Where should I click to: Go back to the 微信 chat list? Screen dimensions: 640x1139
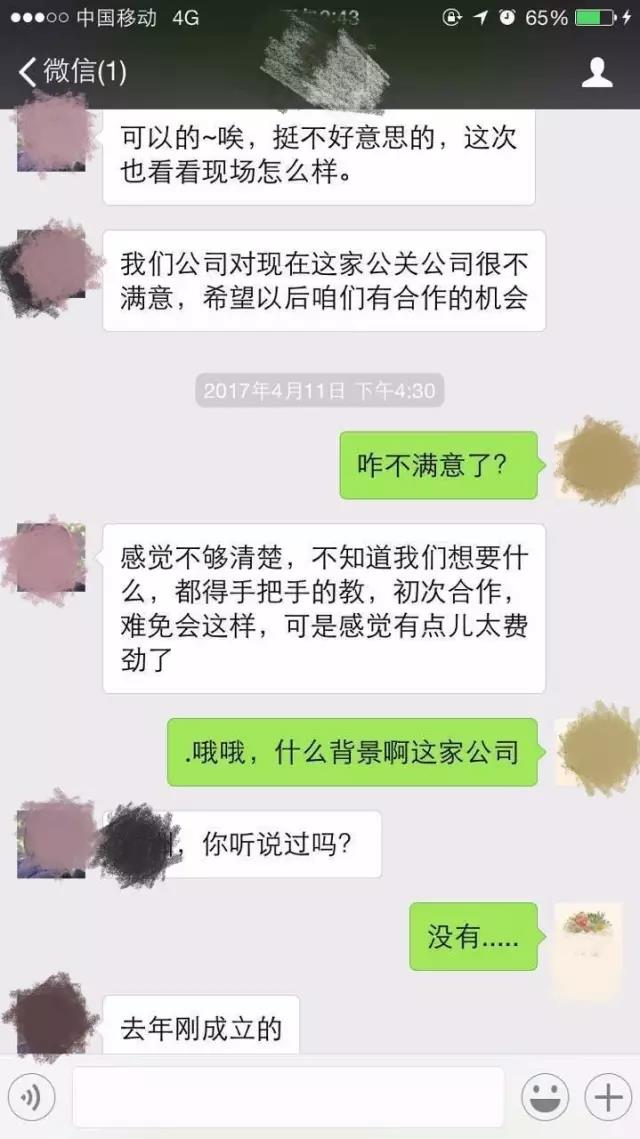click(x=70, y=72)
